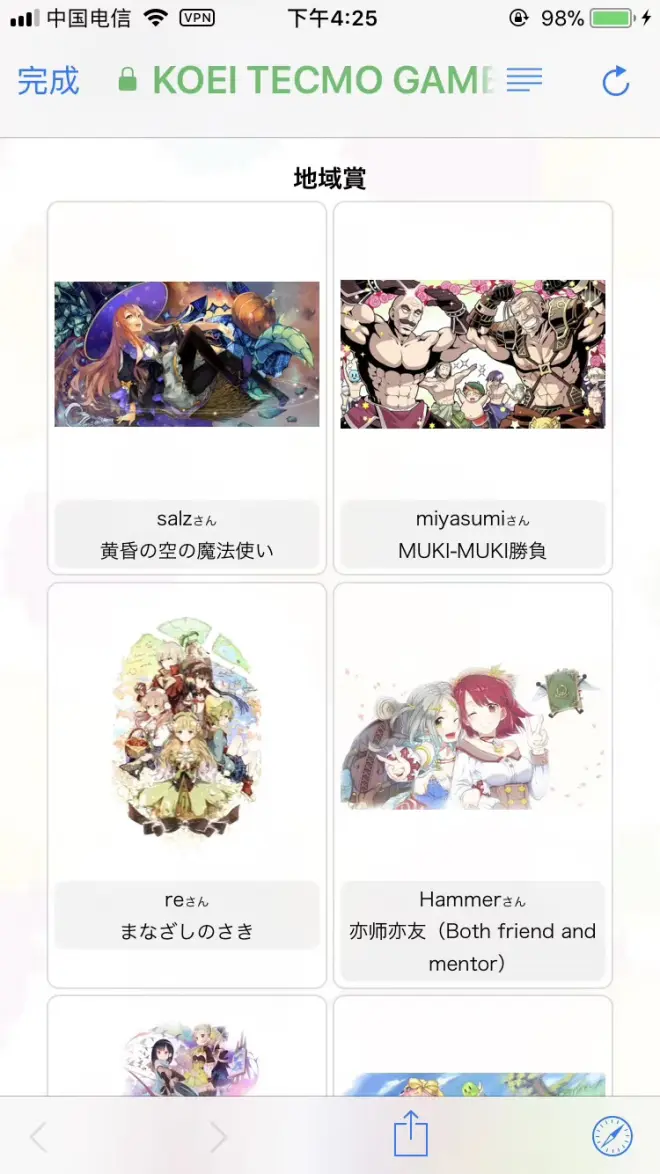Image resolution: width=660 pixels, height=1174 pixels.
Task: Open miyasumi's artwork MUKI-MUKI勝負
Action: pos(472,354)
